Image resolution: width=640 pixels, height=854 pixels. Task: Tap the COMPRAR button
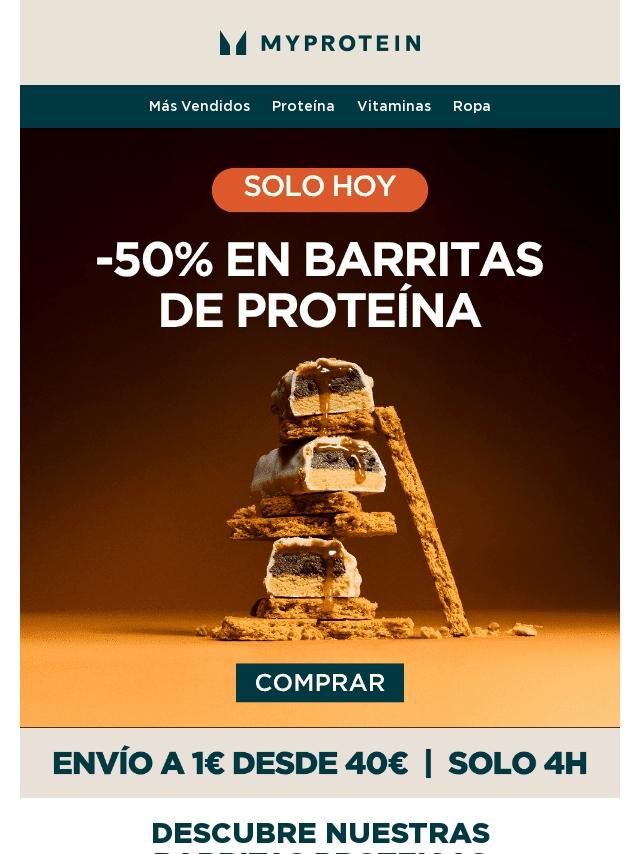(x=320, y=683)
